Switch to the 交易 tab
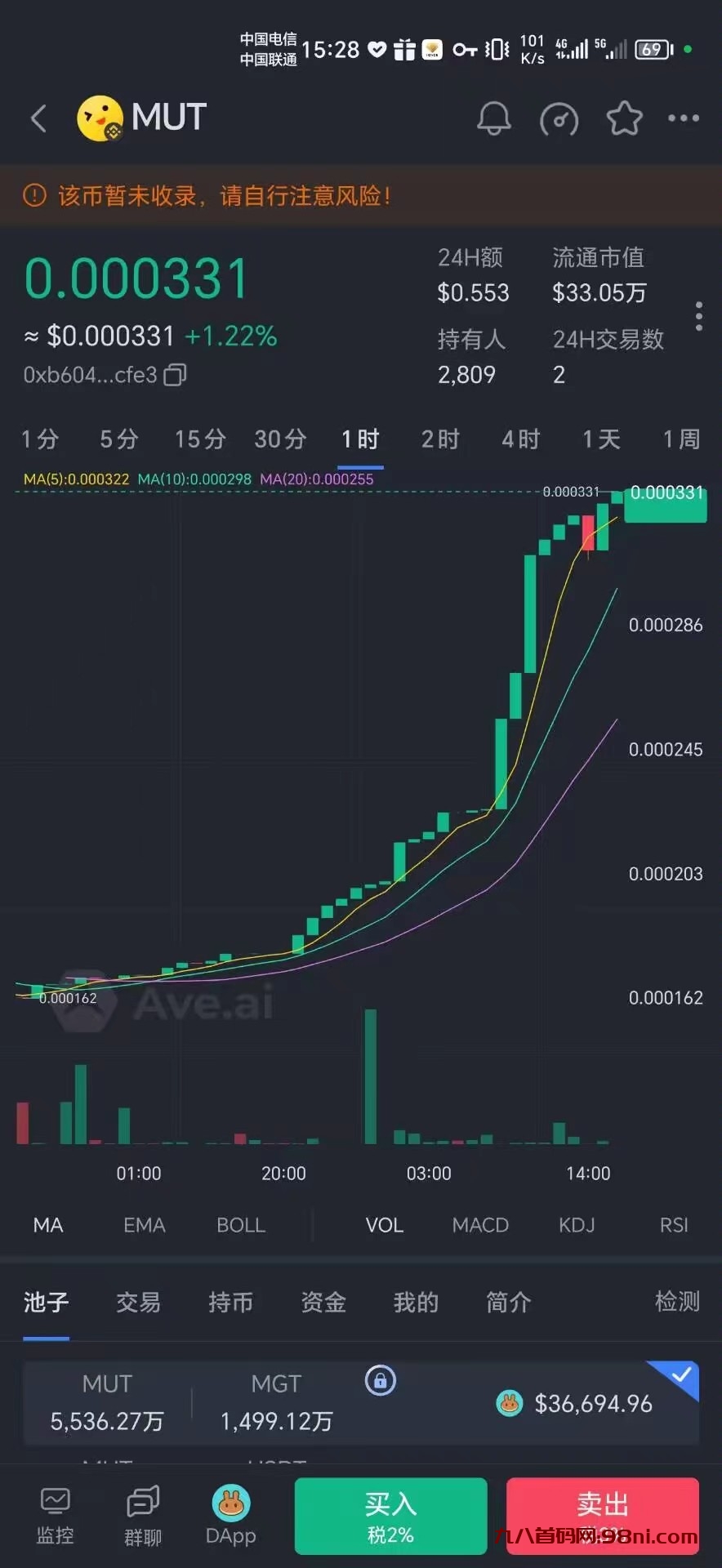 (138, 1302)
